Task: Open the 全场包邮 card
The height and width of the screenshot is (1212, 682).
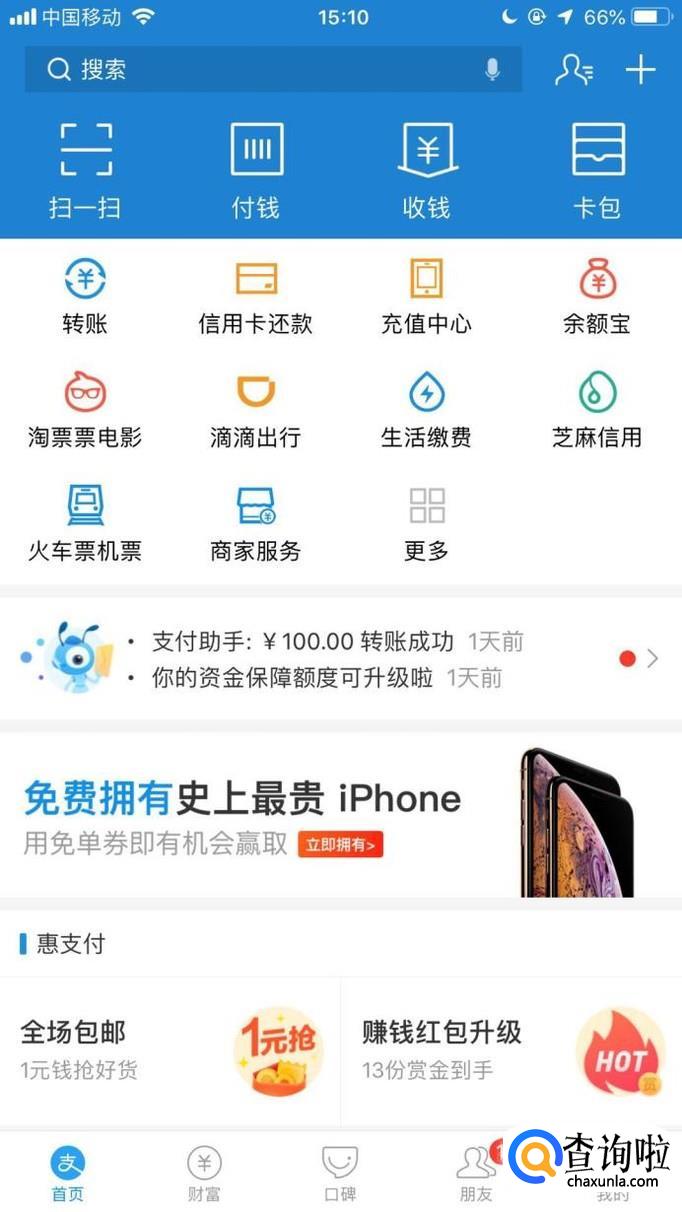Action: tap(170, 1051)
